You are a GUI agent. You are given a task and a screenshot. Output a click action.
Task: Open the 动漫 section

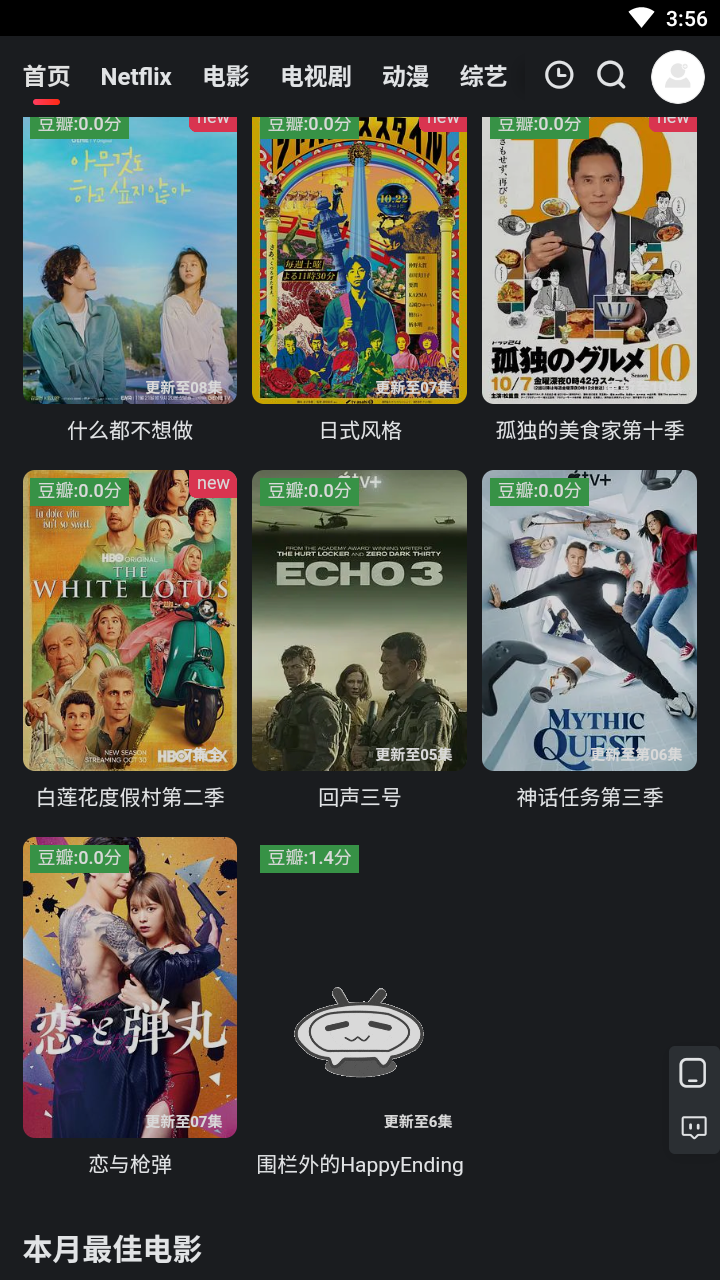[405, 76]
